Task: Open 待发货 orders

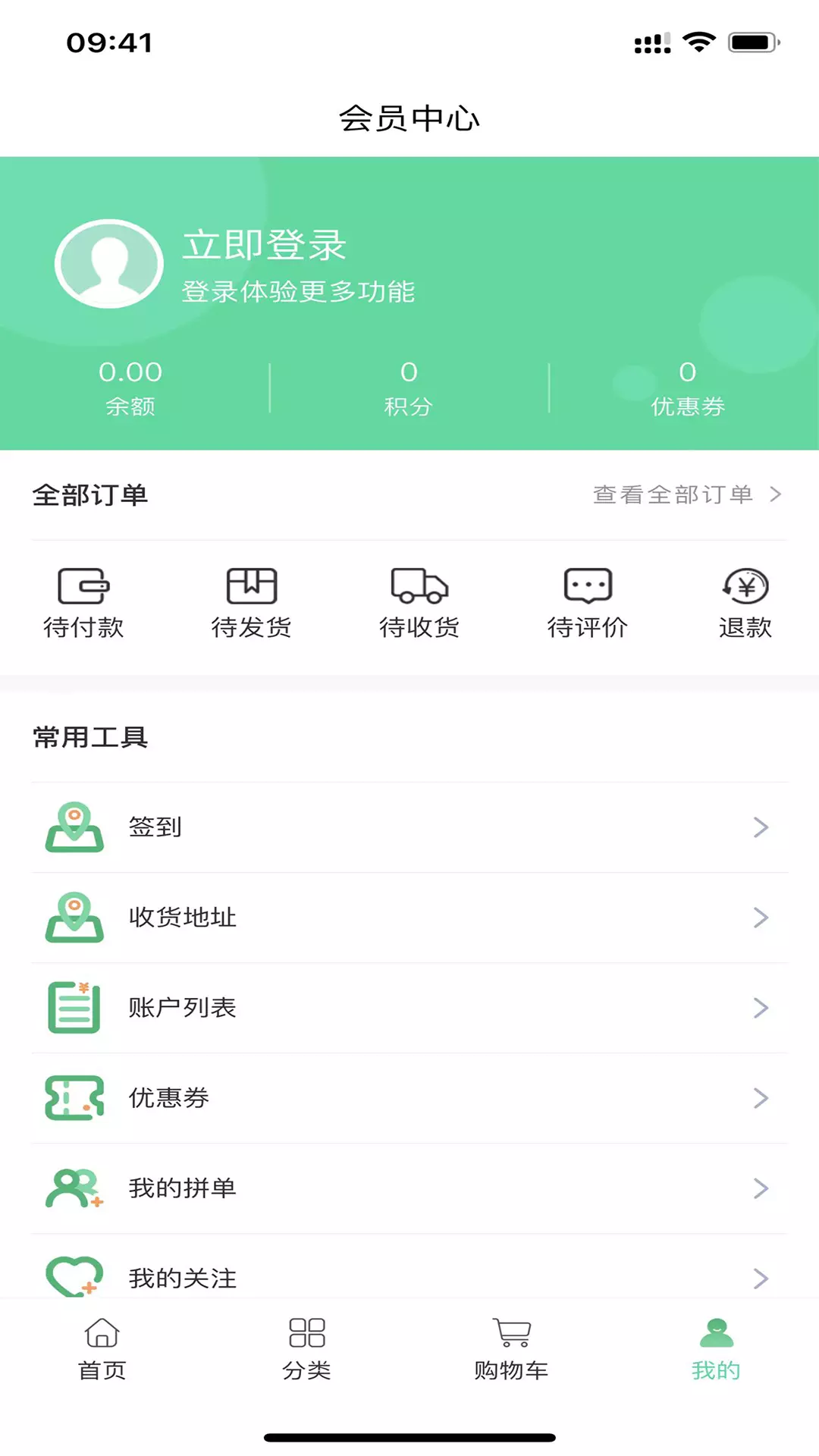Action: [x=252, y=603]
